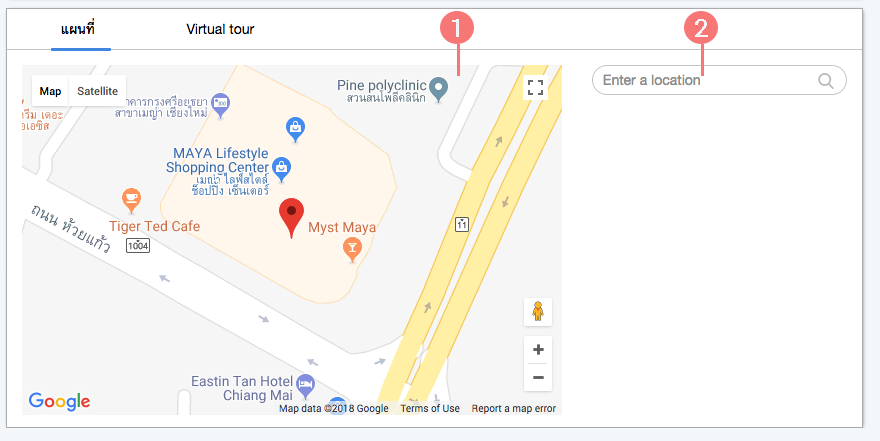Switch map to Satellite view
This screenshot has height=441, width=880.
tap(97, 91)
